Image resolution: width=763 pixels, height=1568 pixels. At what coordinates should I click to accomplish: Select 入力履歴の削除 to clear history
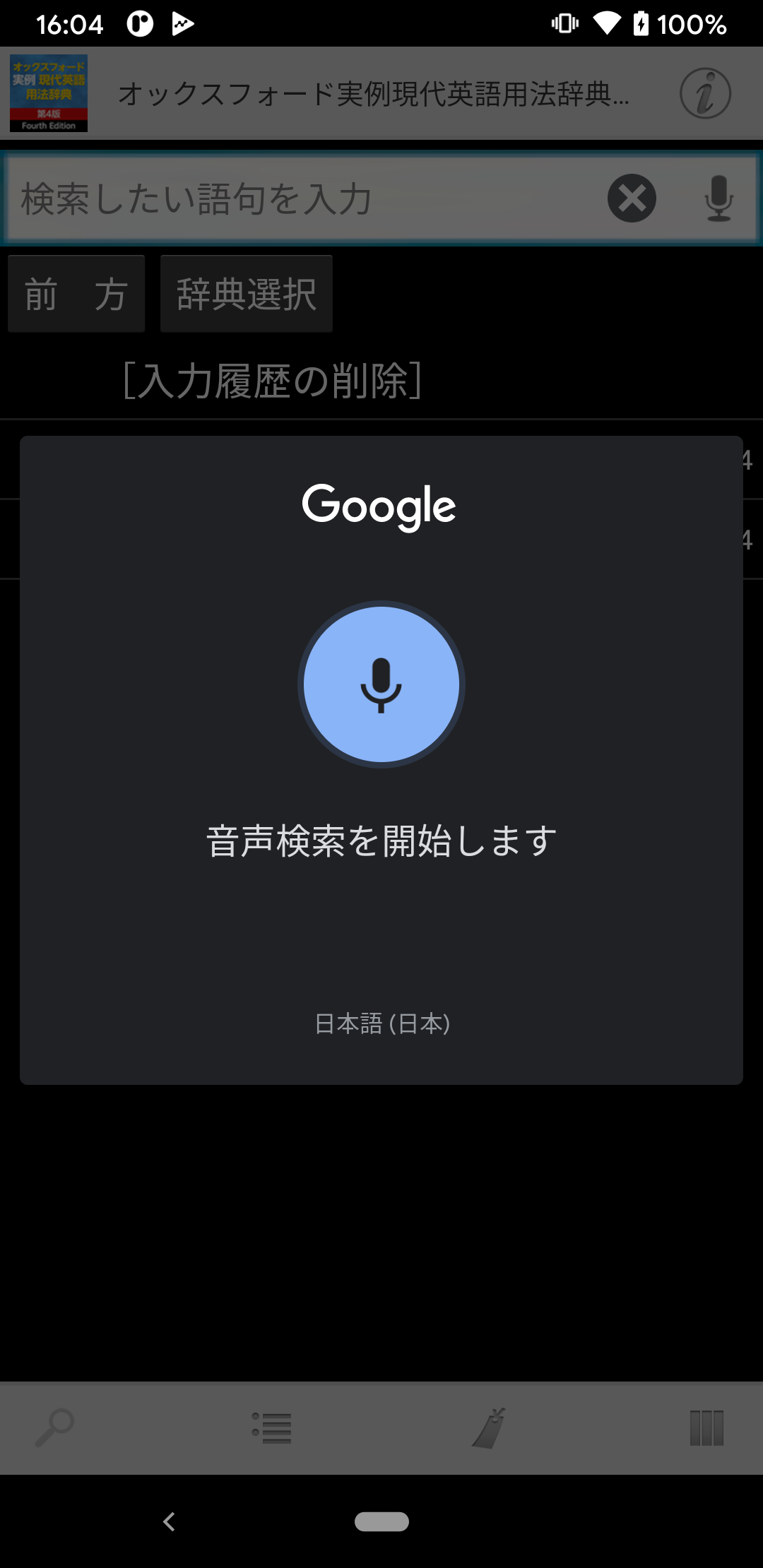tap(273, 381)
